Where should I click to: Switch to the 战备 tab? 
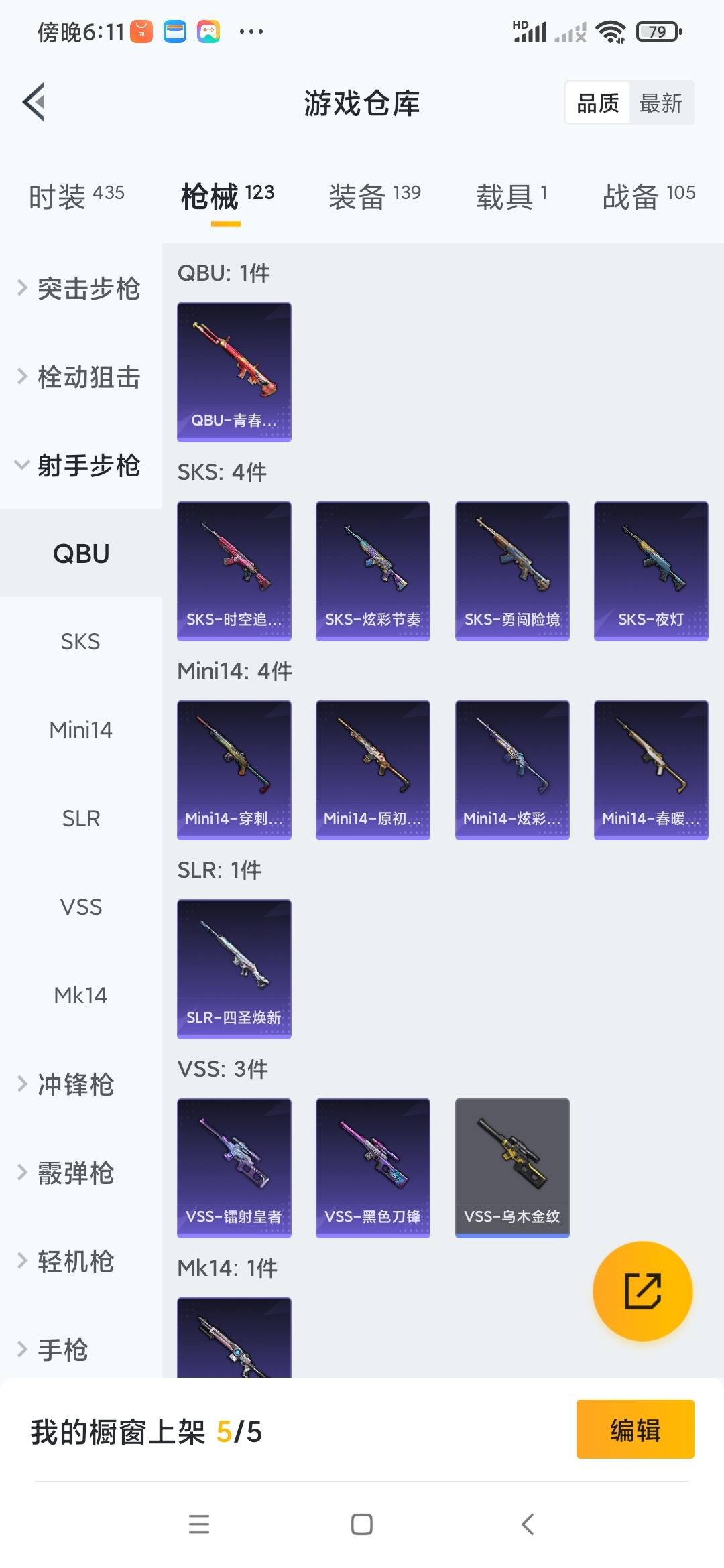pos(648,196)
